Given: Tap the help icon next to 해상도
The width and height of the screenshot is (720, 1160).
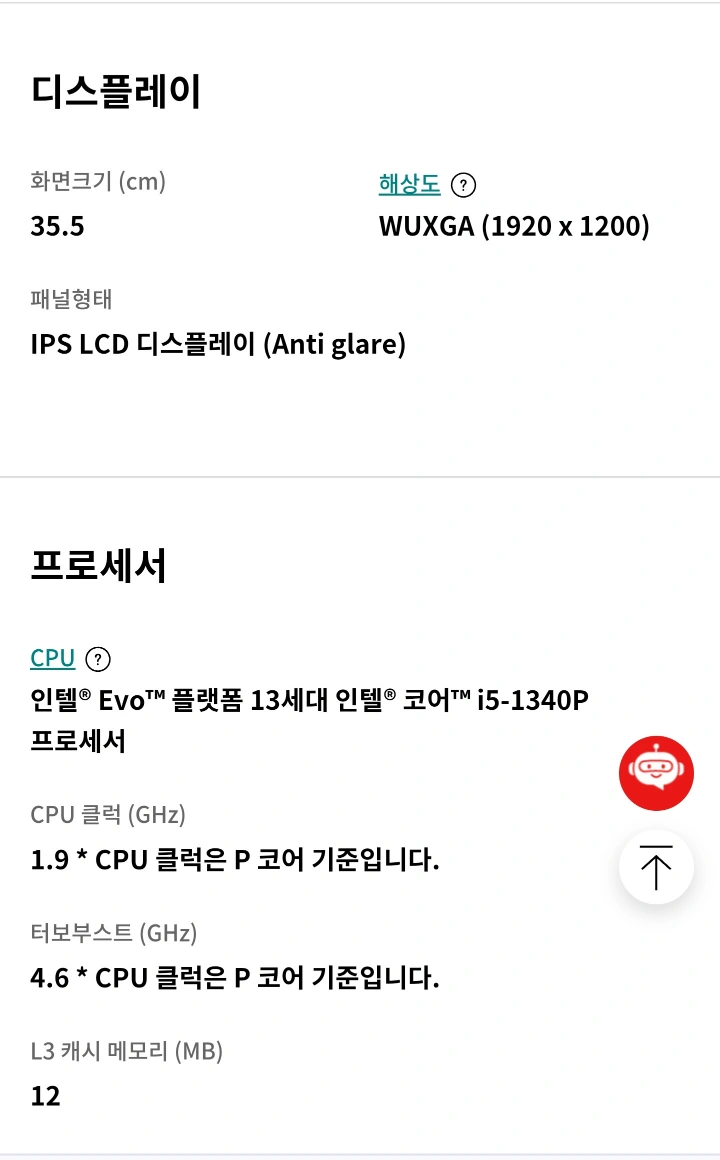Looking at the screenshot, I should pos(463,185).
